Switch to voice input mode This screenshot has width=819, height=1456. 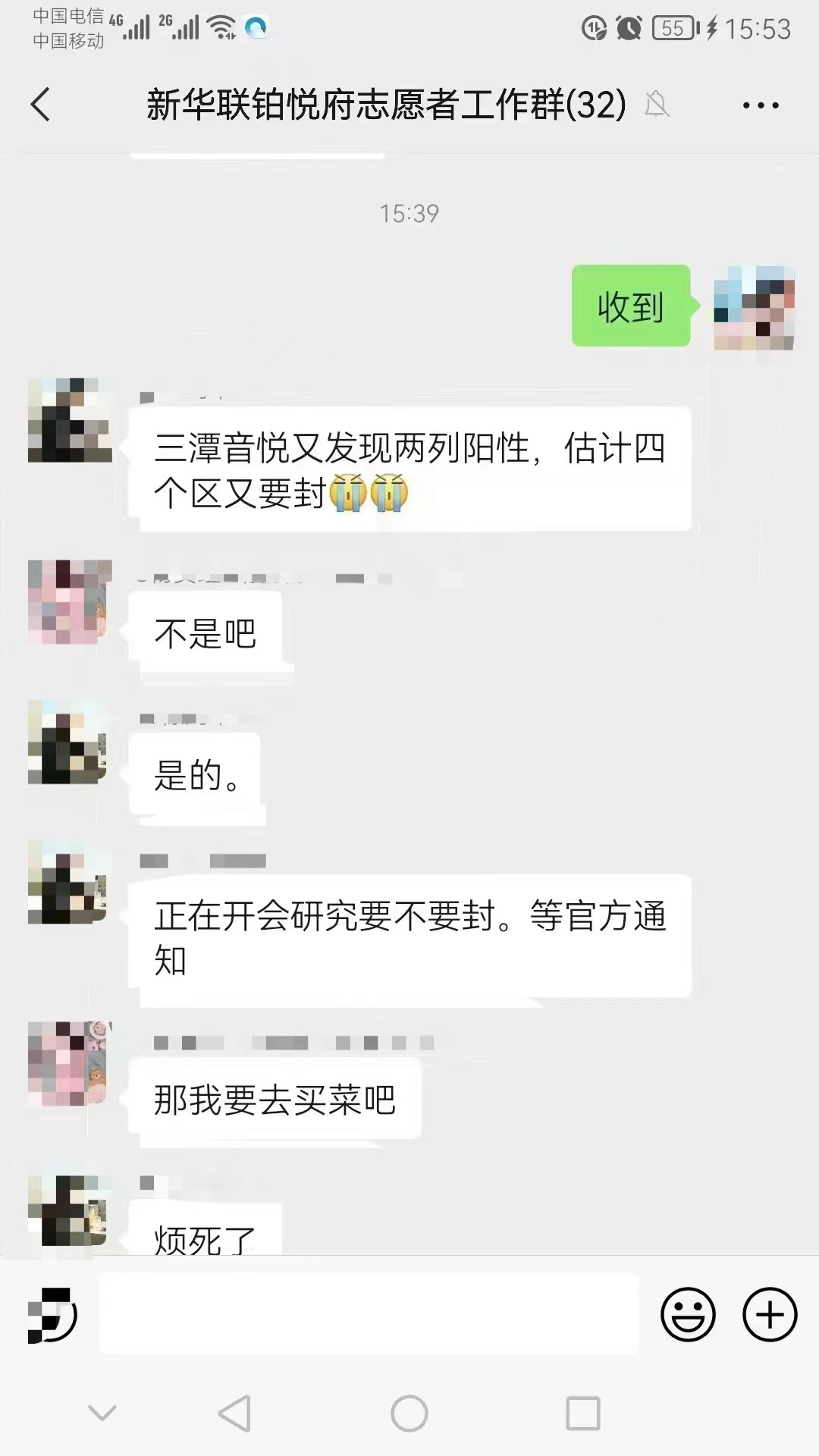(52, 1316)
